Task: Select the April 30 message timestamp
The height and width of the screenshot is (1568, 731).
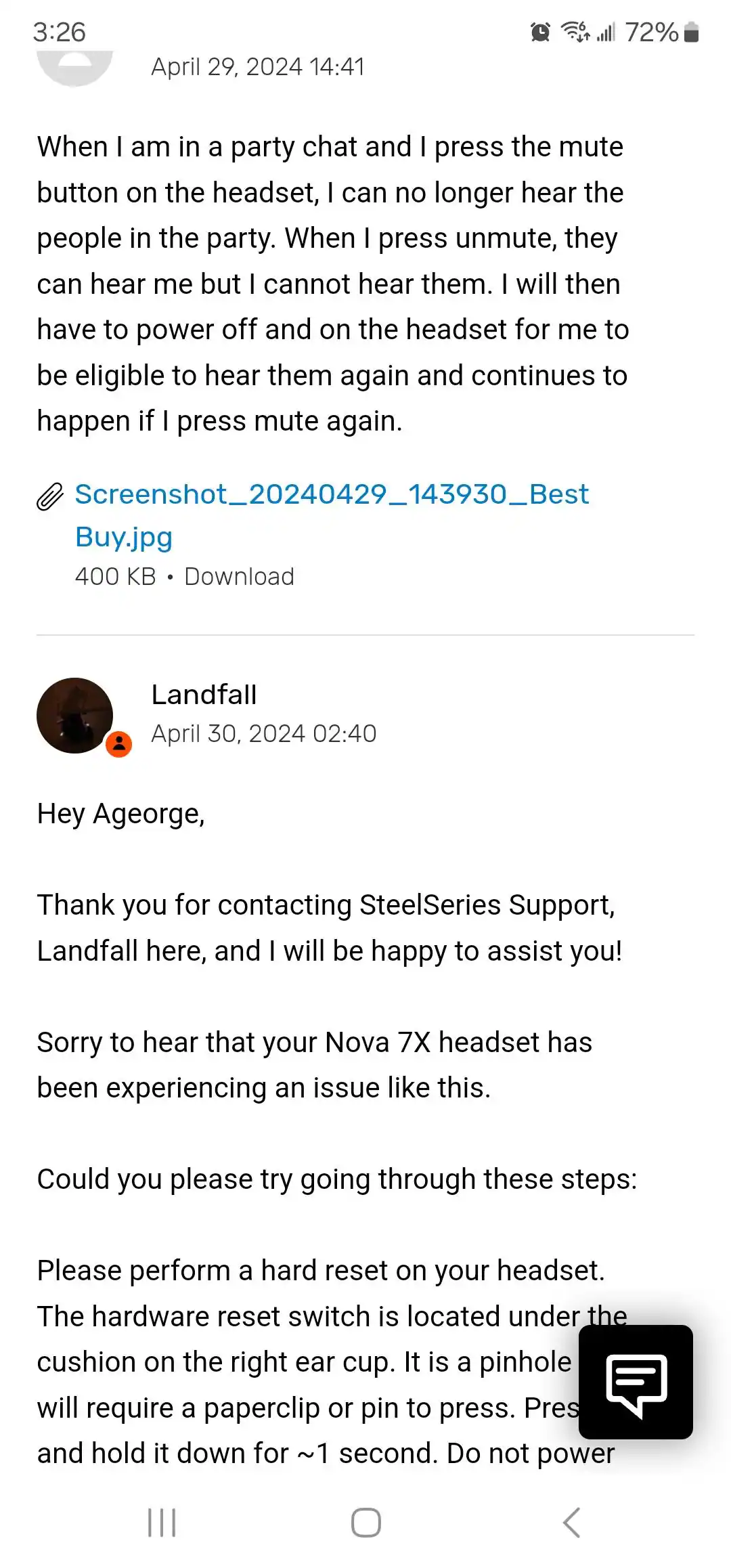Action: click(263, 733)
